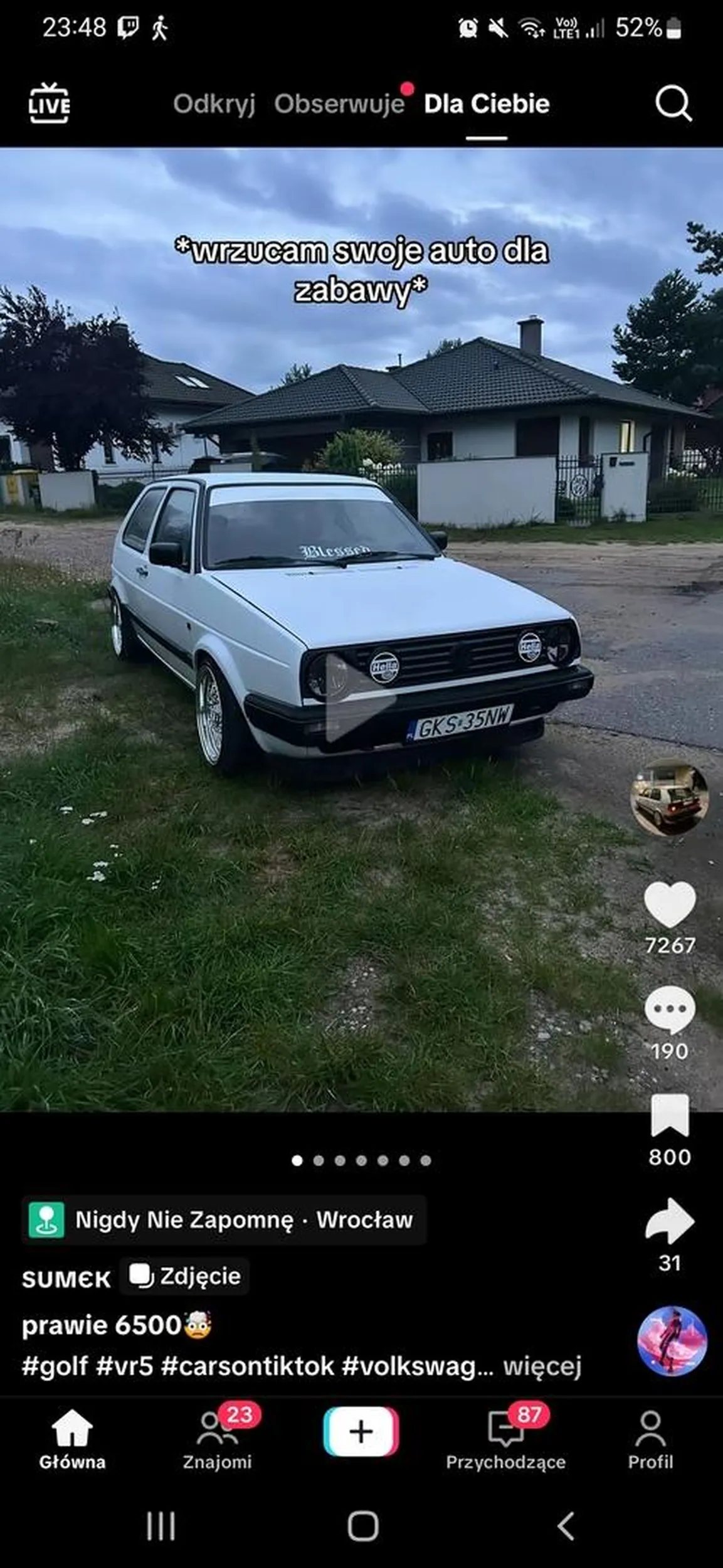Switch to the Obserwuje tab
The image size is (723, 1568).
tap(339, 103)
